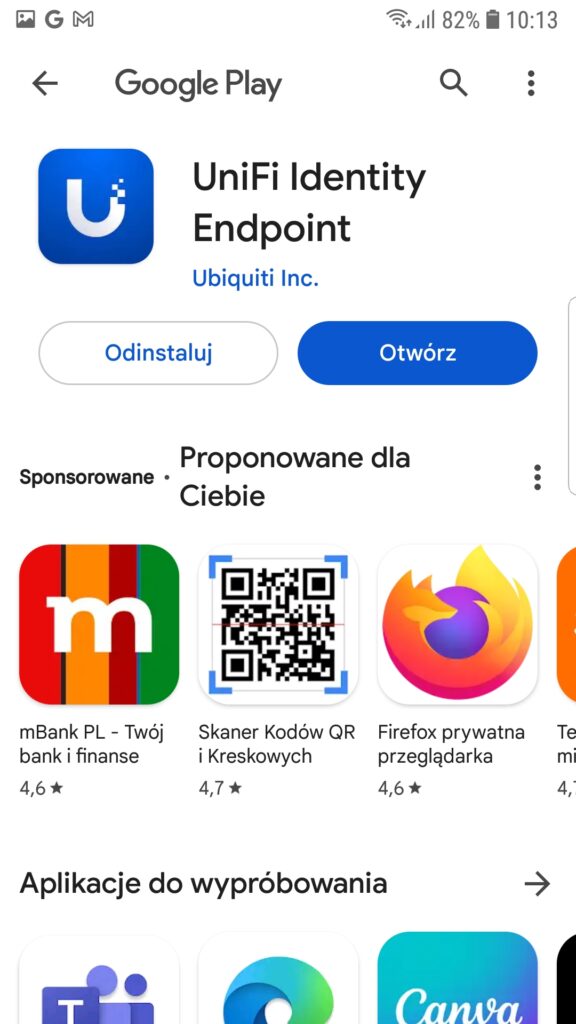Tap Odinstaluj to uninstall the app

tap(159, 353)
